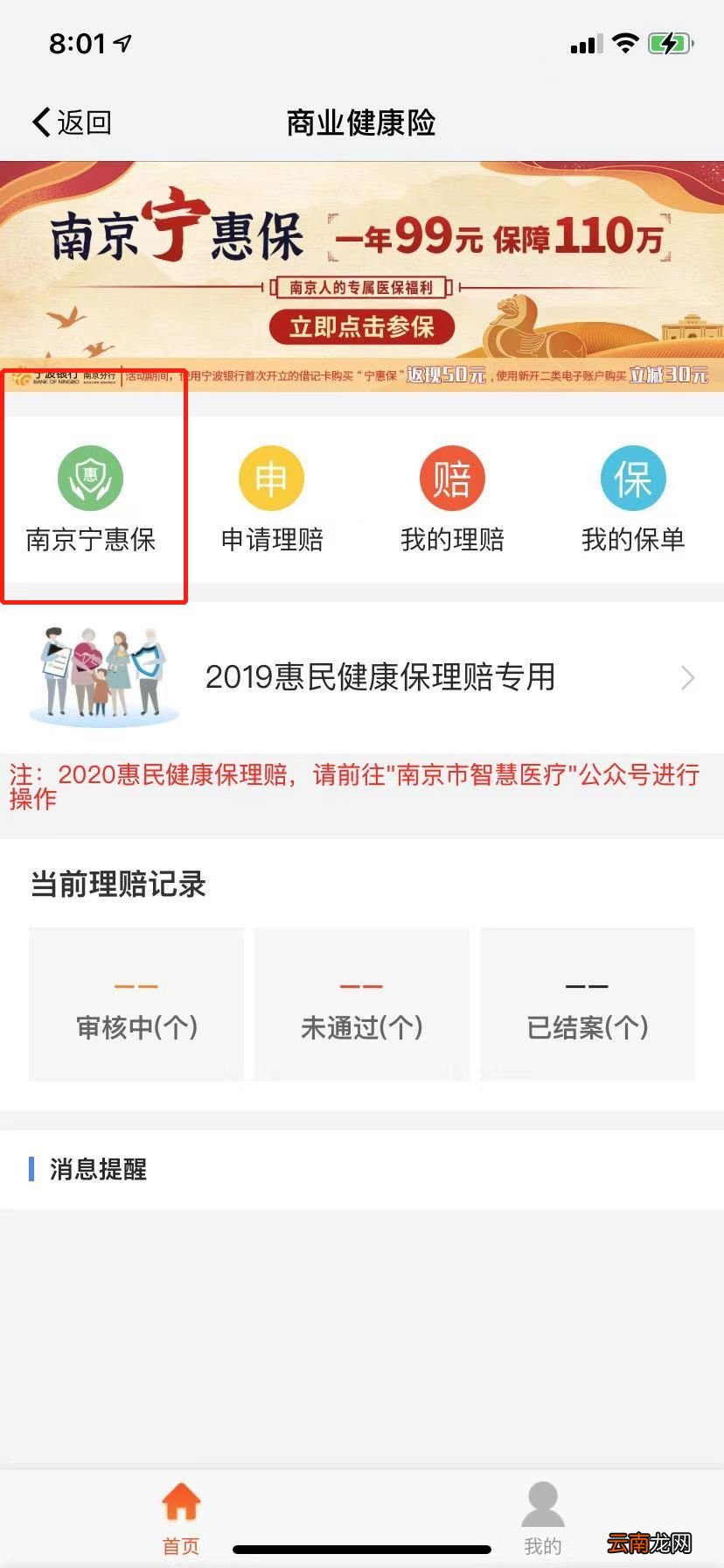Select the 申请理赔 claim application icon
The image size is (724, 1568).
coord(270,499)
